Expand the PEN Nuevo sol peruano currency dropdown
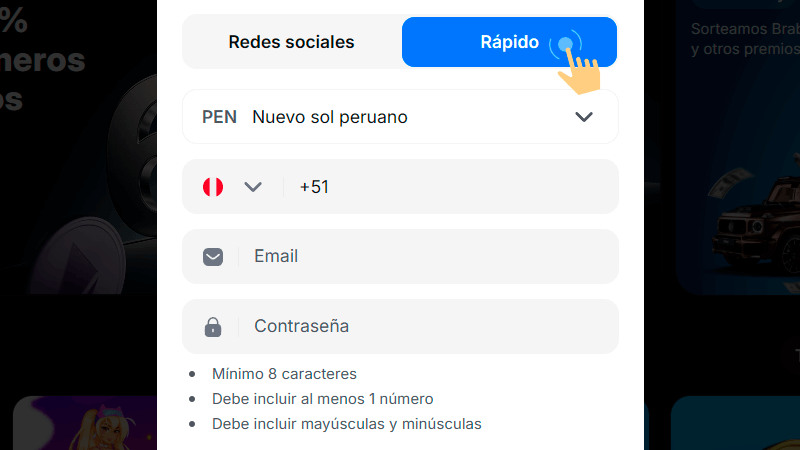This screenshot has height=450, width=800. click(400, 117)
